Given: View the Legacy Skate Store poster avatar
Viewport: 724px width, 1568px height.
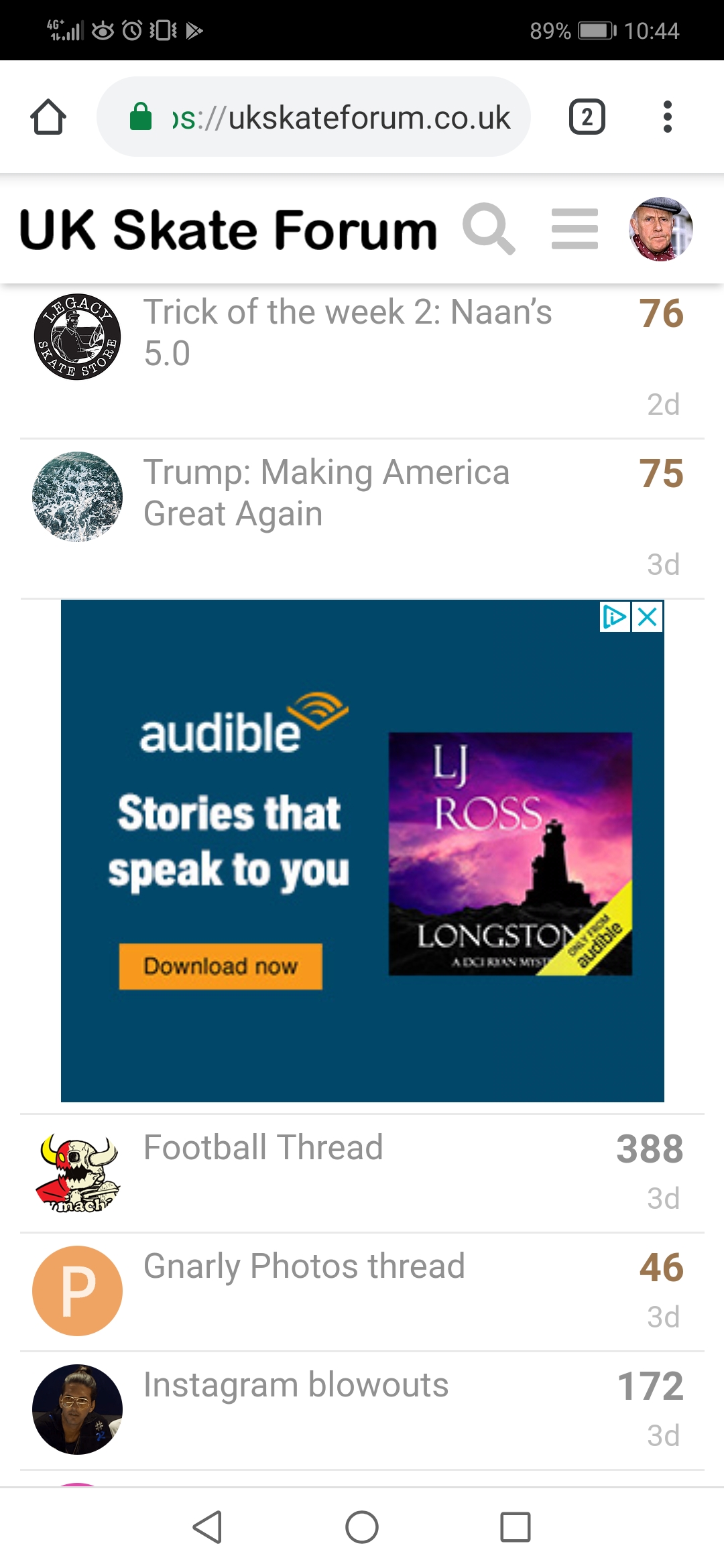Looking at the screenshot, I should click(78, 336).
